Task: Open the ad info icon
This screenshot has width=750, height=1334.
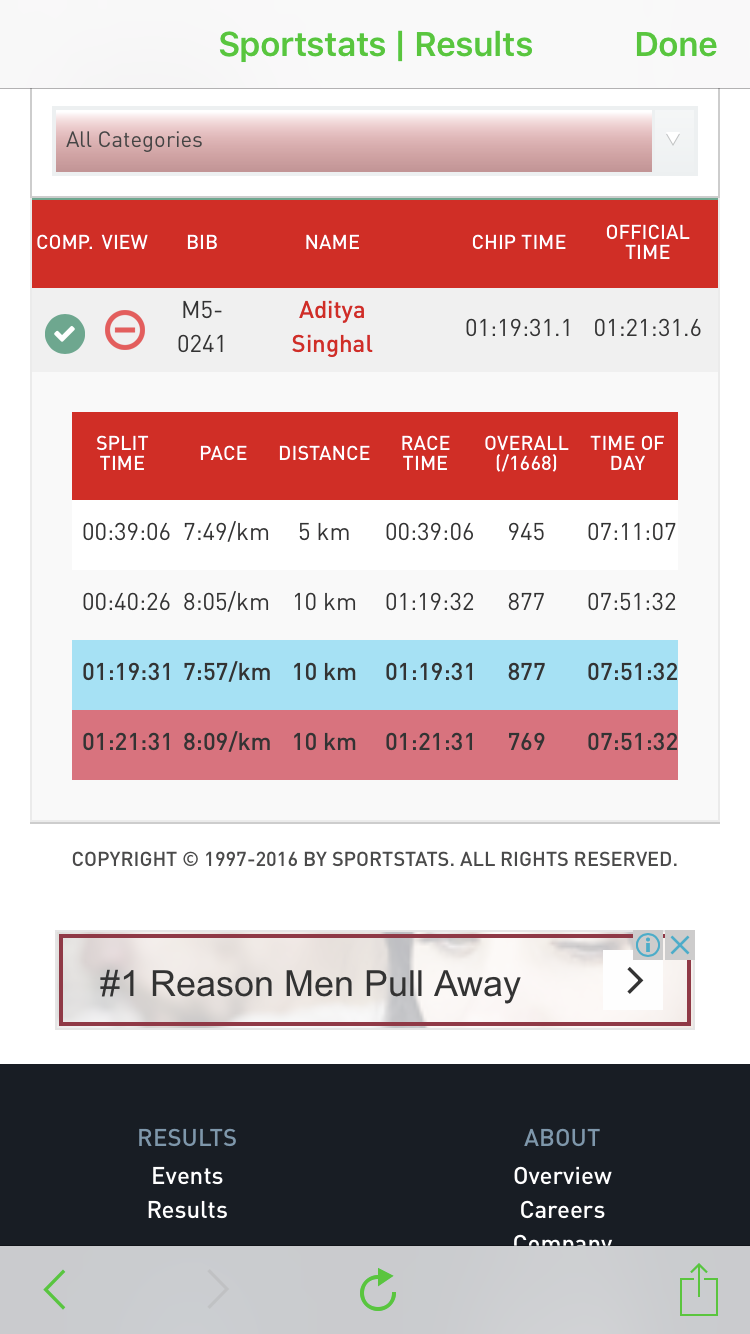Action: click(648, 945)
